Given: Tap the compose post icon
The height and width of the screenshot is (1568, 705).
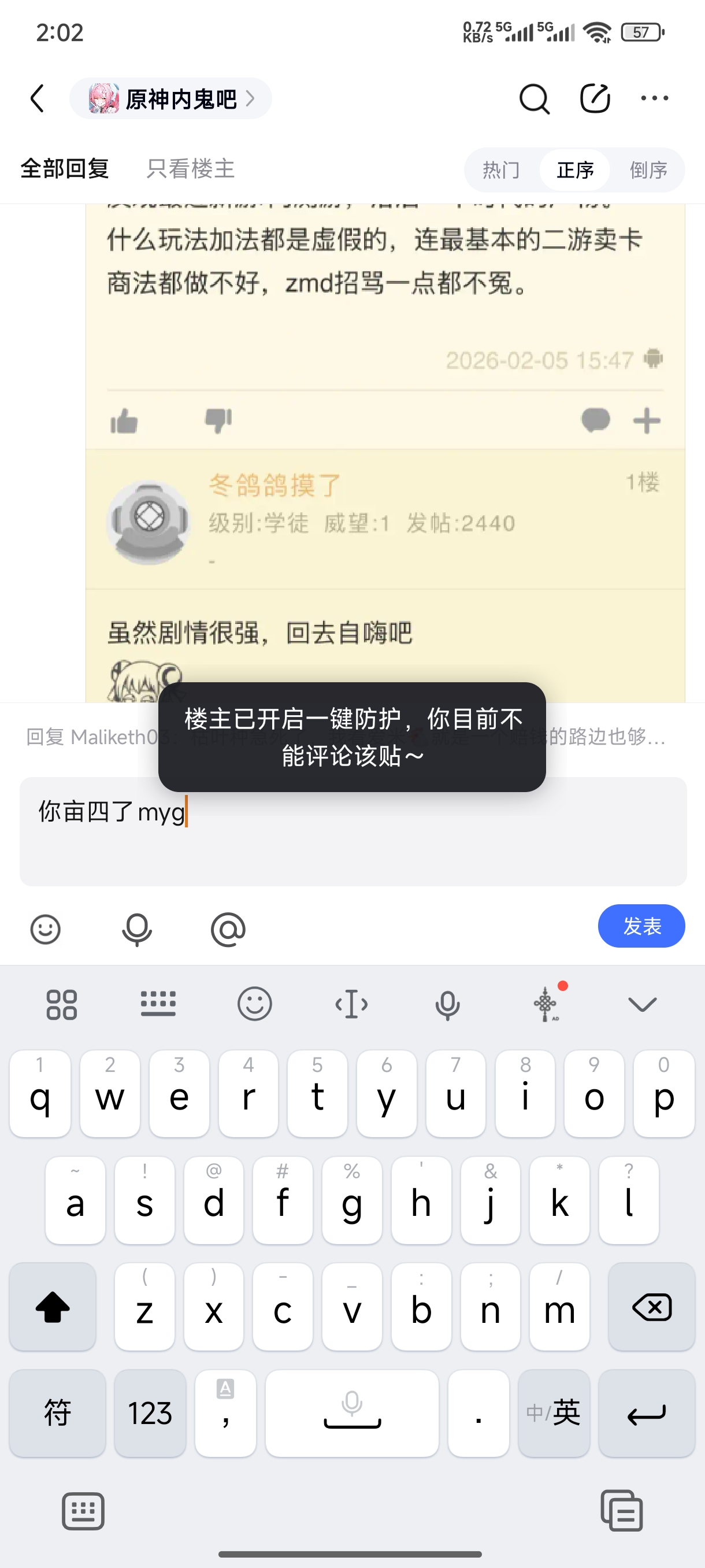Looking at the screenshot, I should (x=594, y=99).
